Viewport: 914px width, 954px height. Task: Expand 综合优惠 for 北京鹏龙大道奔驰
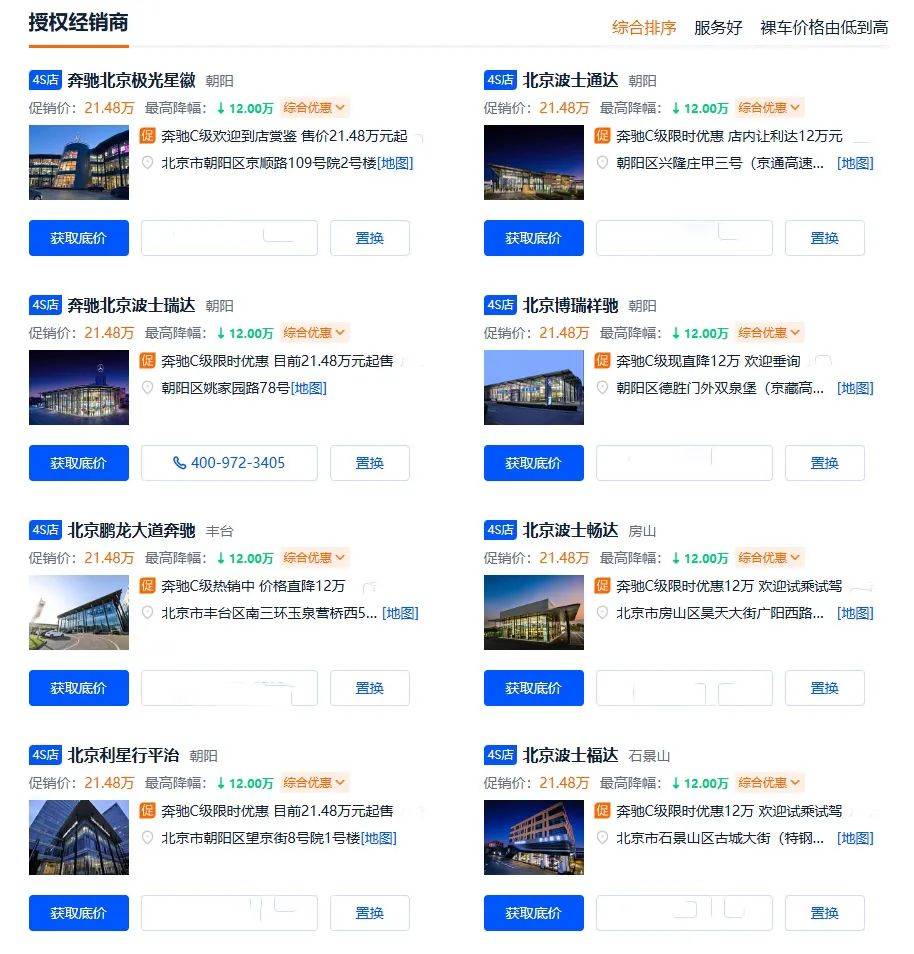[315, 558]
